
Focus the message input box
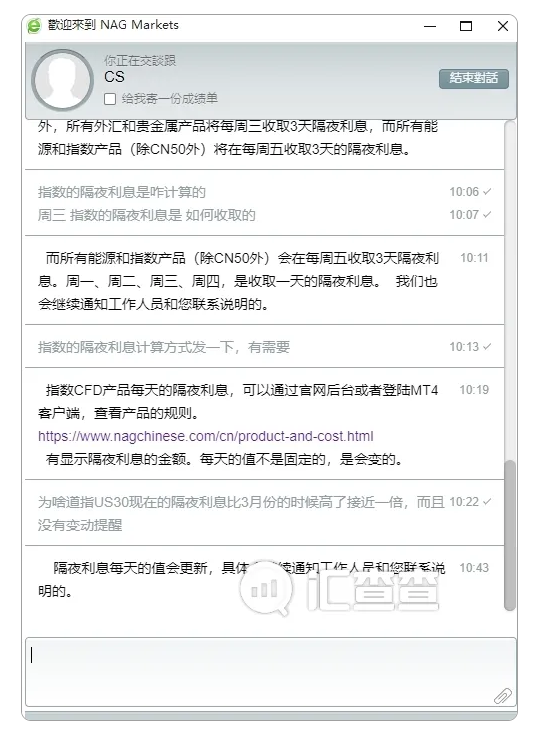[270, 672]
